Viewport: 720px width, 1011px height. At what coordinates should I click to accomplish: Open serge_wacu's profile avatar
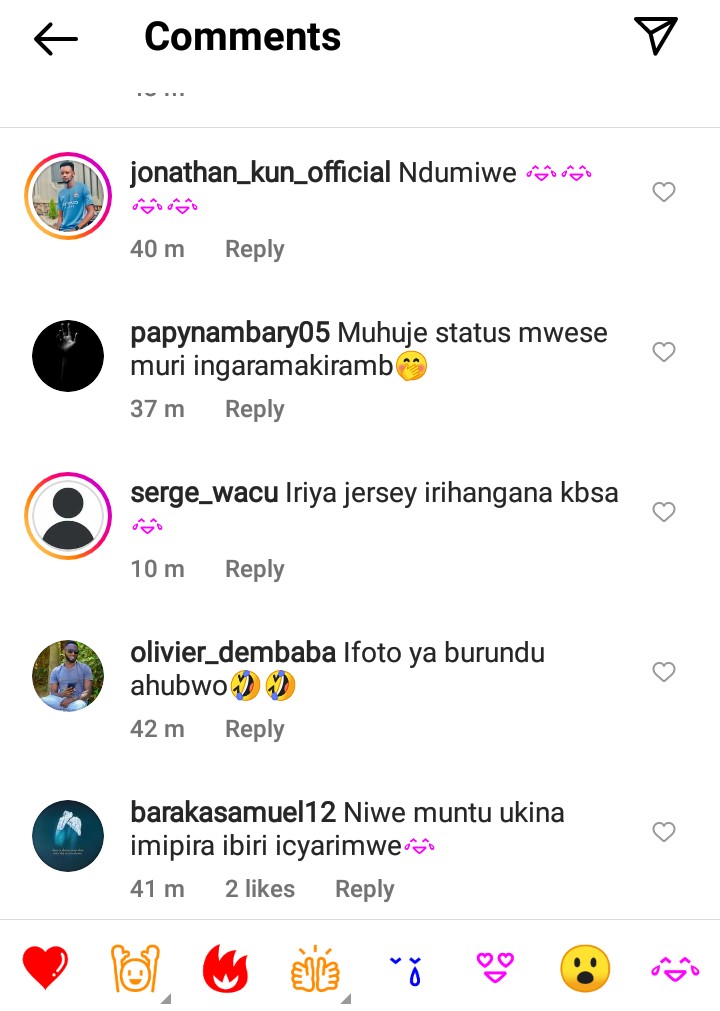tap(68, 516)
